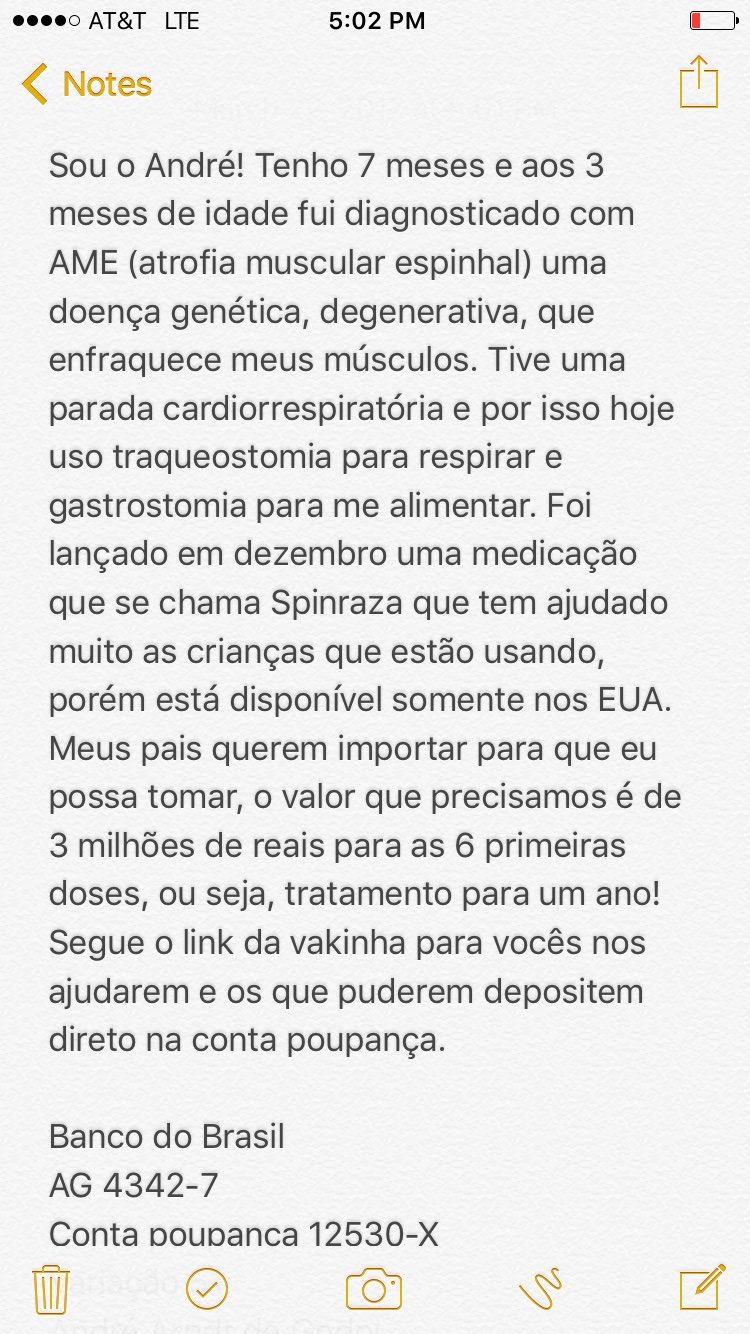The height and width of the screenshot is (1334, 750).
Task: Open the sketch drawing tool
Action: tap(541, 1288)
